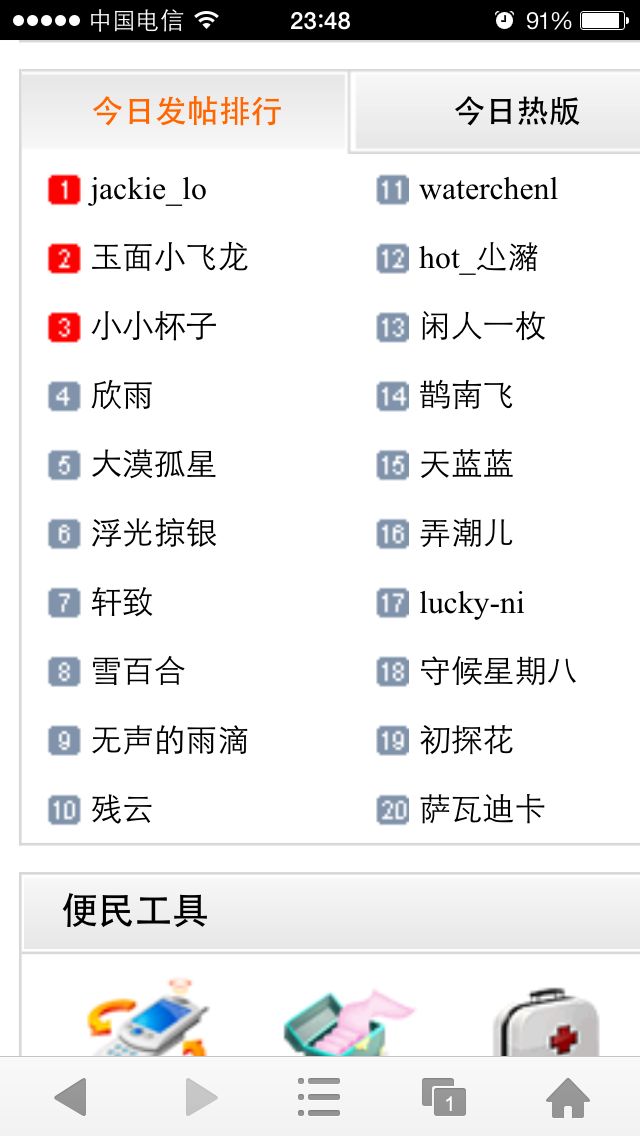Open user waterchenl ranked eleventh
The image size is (640, 1136).
489,191
